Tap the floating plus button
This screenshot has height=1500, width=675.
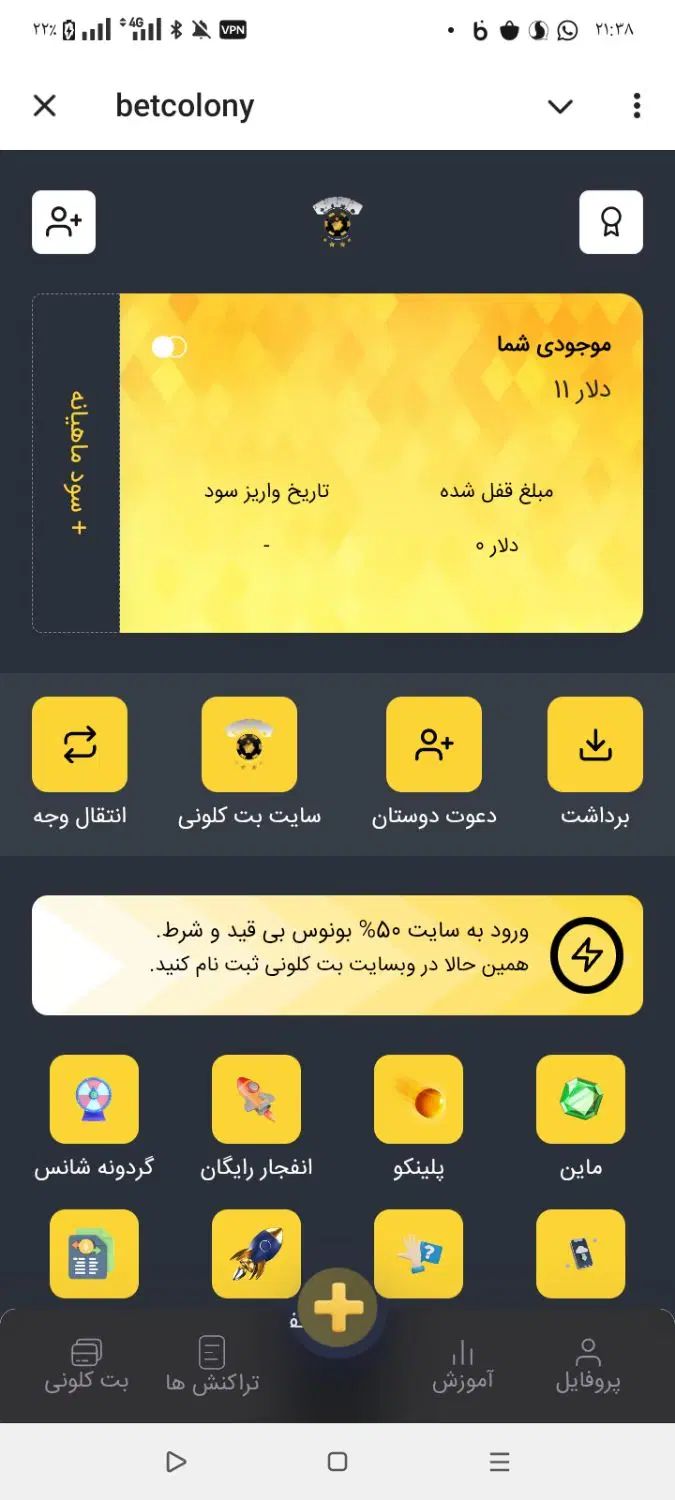point(338,1307)
